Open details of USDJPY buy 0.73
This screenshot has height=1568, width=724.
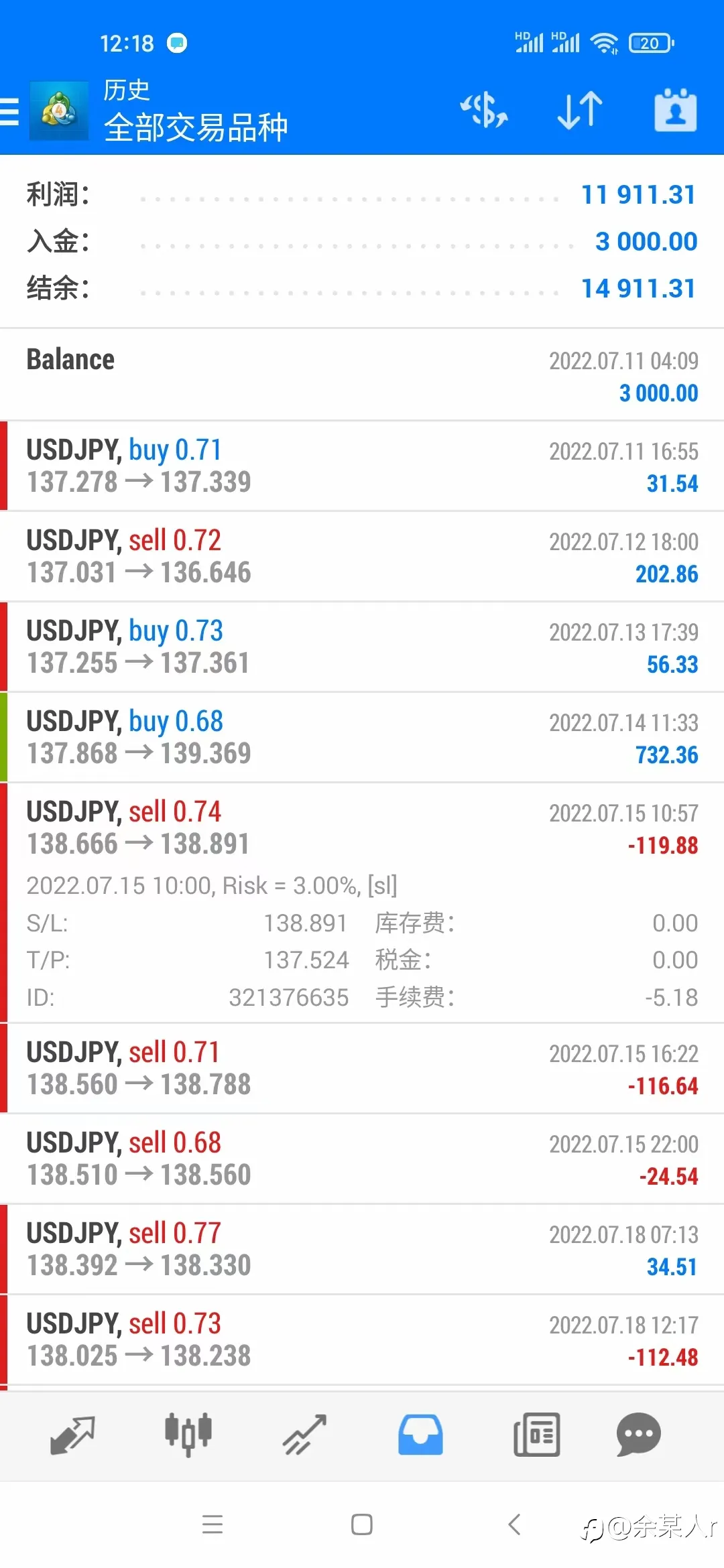pyautogui.click(x=362, y=647)
